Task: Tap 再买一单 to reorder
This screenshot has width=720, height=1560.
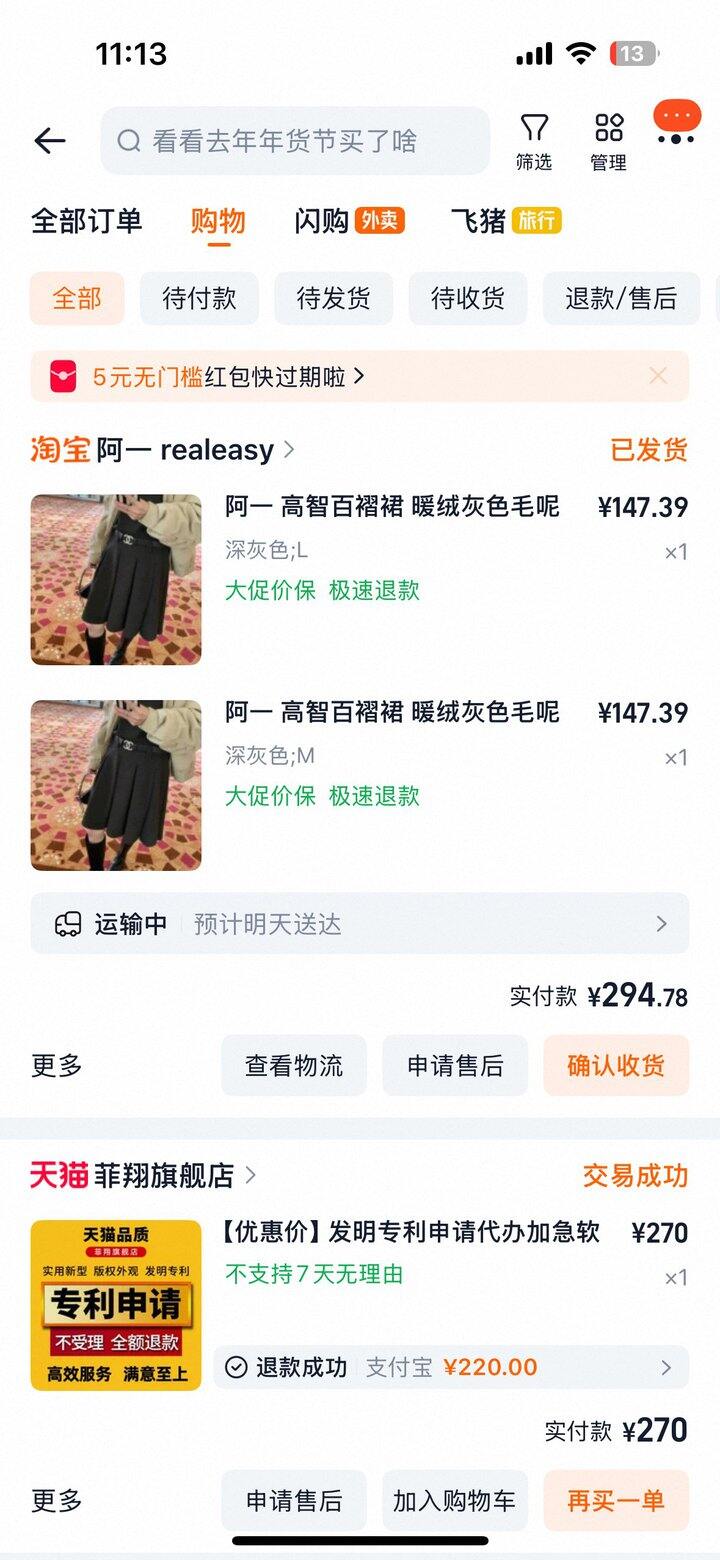Action: coord(616,1501)
